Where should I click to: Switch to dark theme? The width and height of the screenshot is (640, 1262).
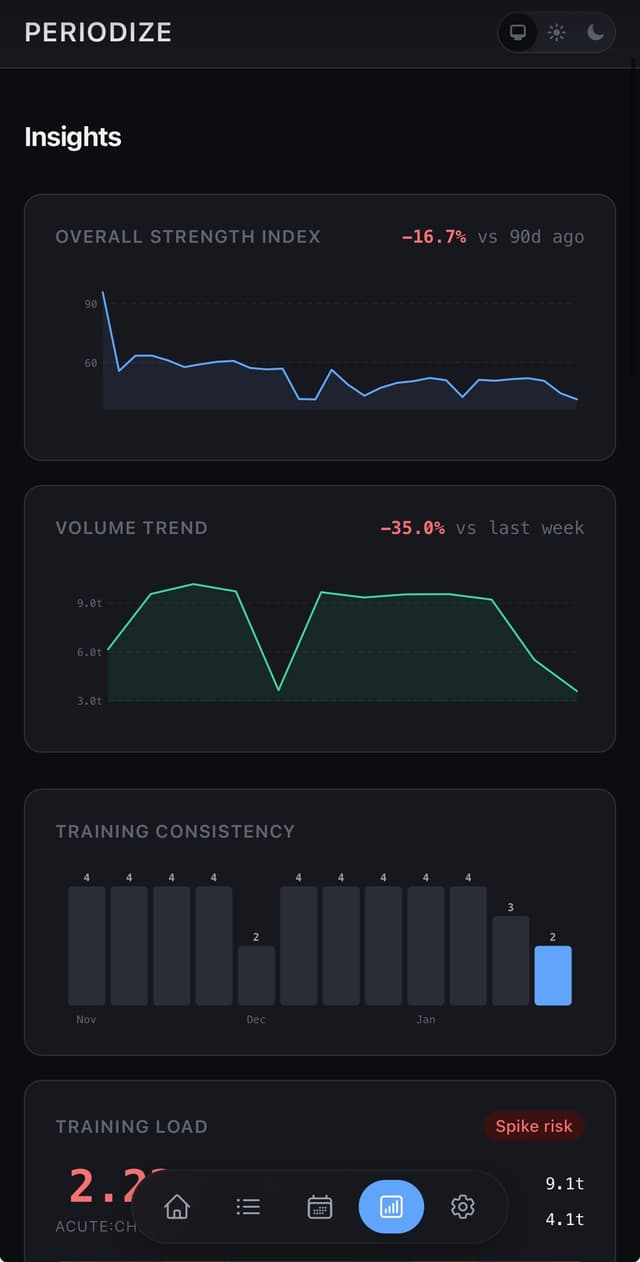pos(595,32)
